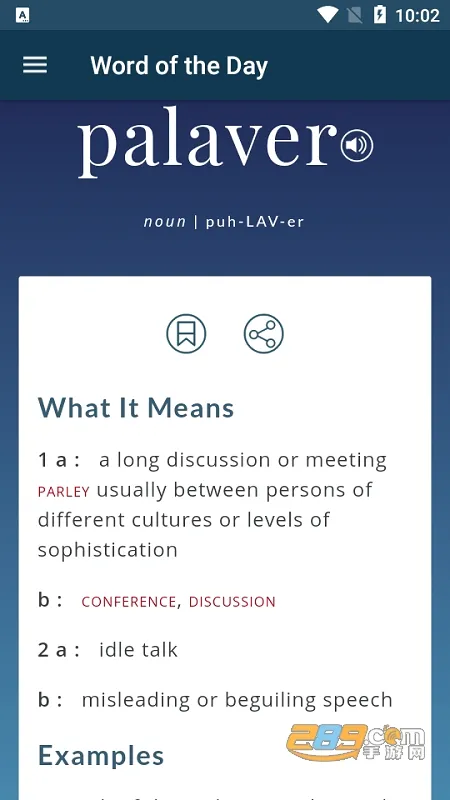
Task: Open the PARLEY cross-reference link
Action: pyautogui.click(x=64, y=492)
